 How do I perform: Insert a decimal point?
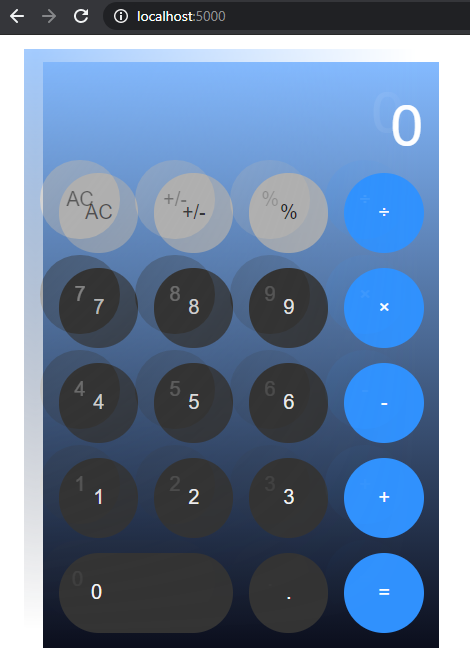[288, 593]
